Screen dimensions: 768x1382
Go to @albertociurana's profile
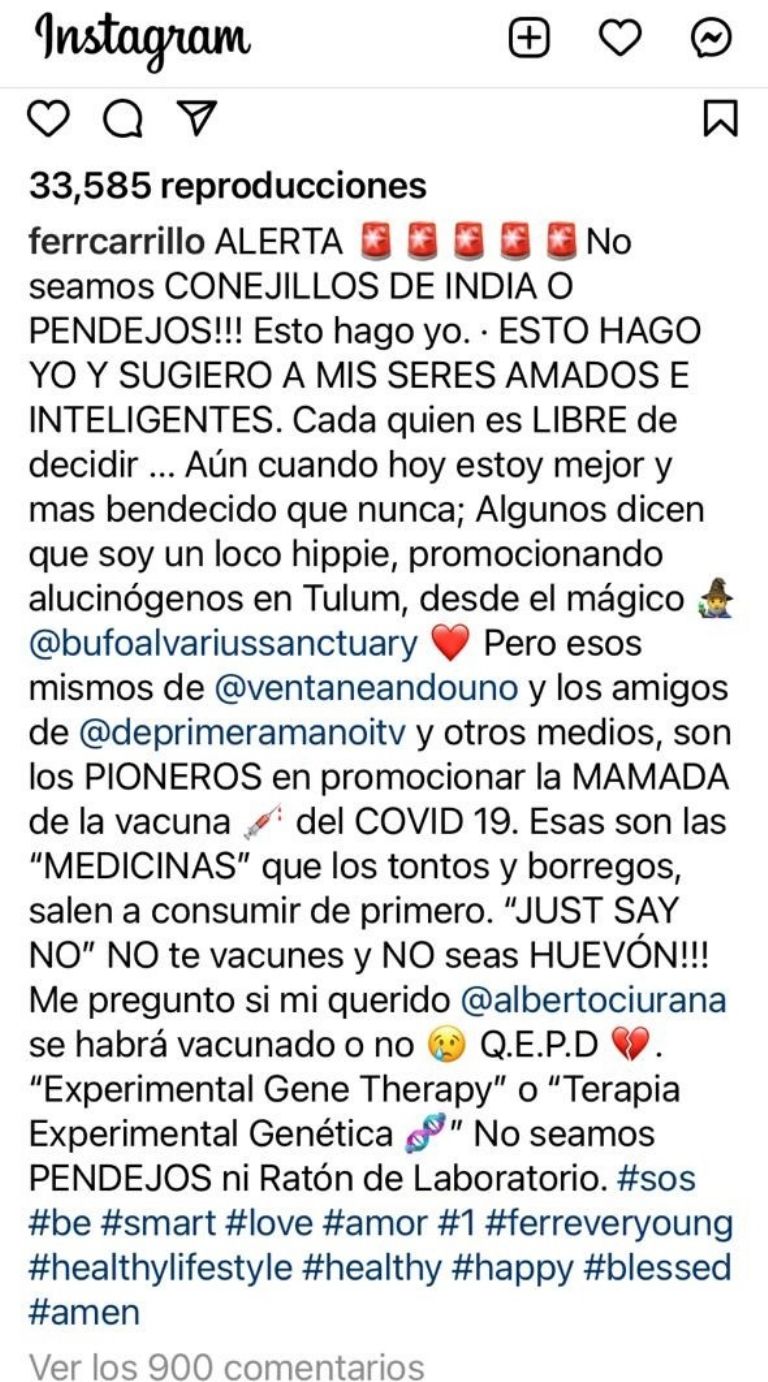[593, 1001]
